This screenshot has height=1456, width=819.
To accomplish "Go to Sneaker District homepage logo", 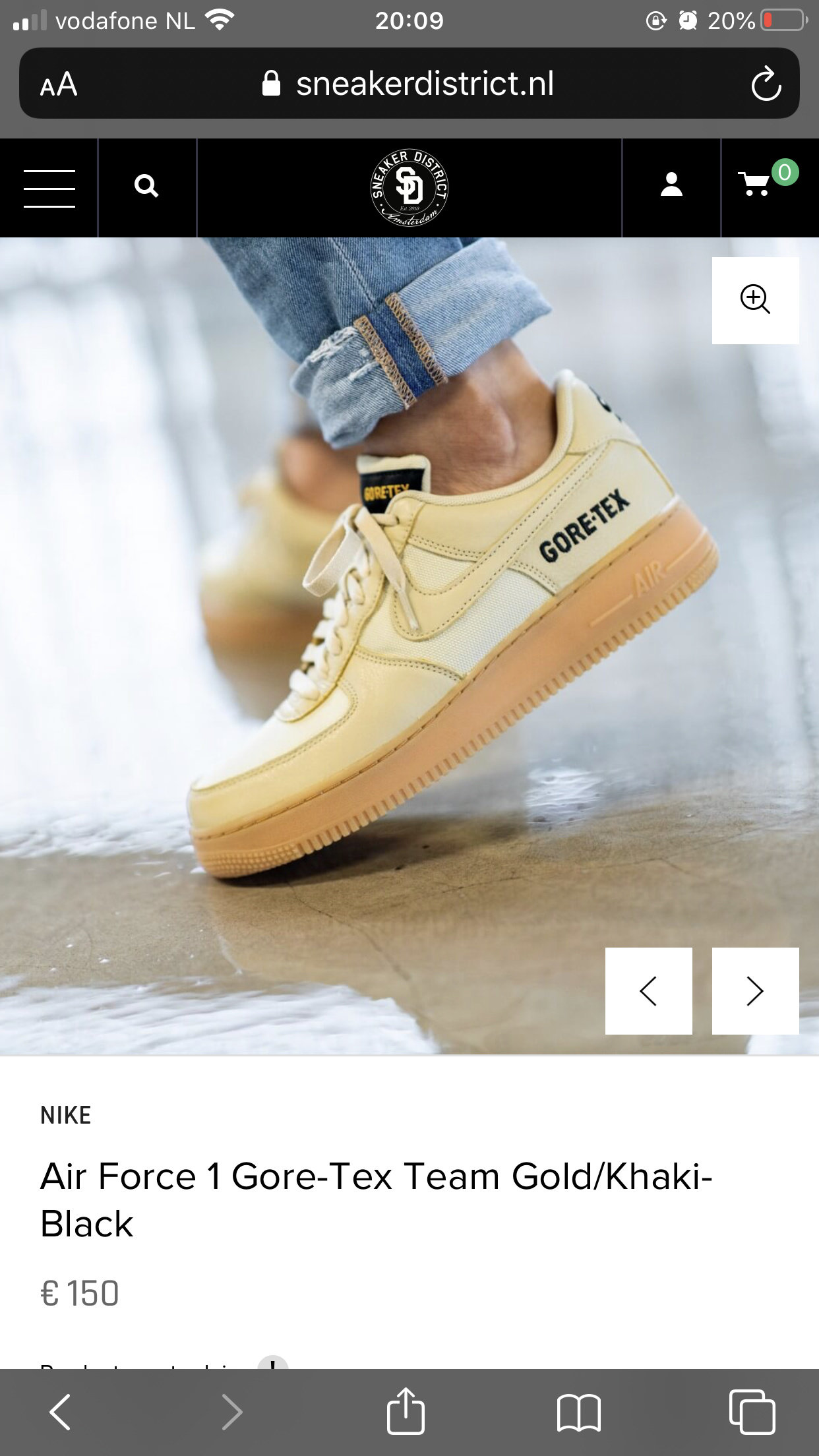I will 409,188.
